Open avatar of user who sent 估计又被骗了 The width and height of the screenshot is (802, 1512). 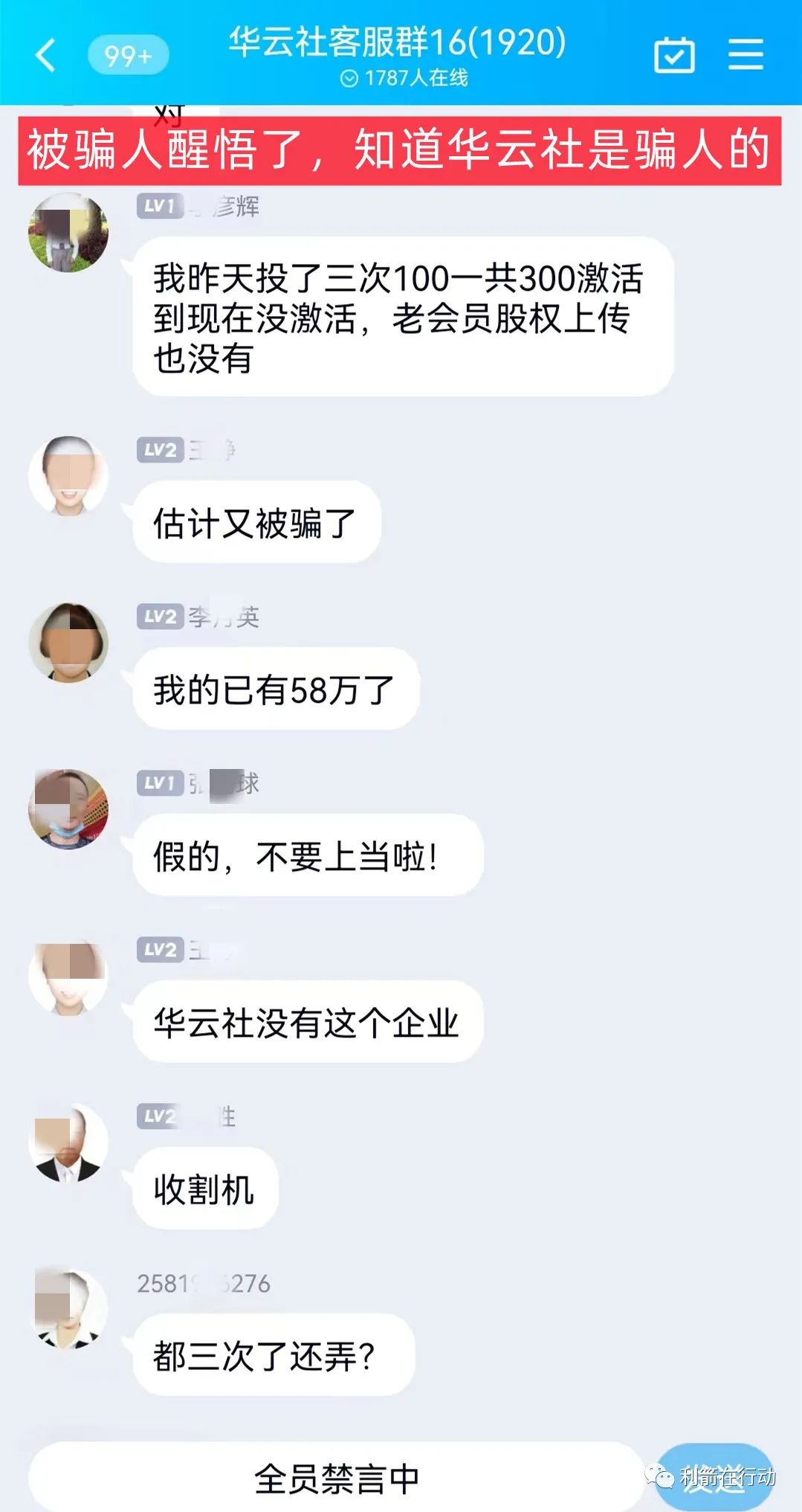pos(68,476)
